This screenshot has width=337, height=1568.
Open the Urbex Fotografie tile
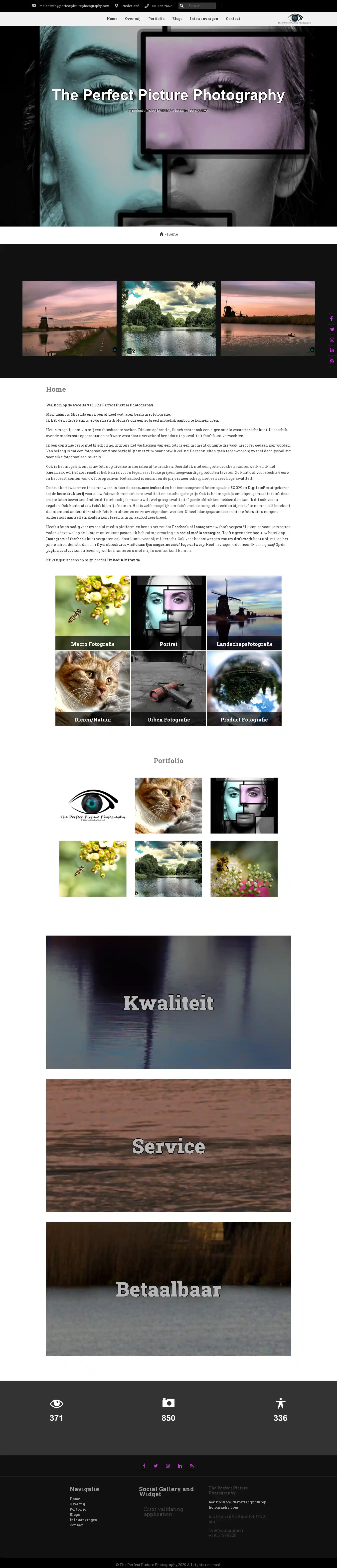click(168, 688)
